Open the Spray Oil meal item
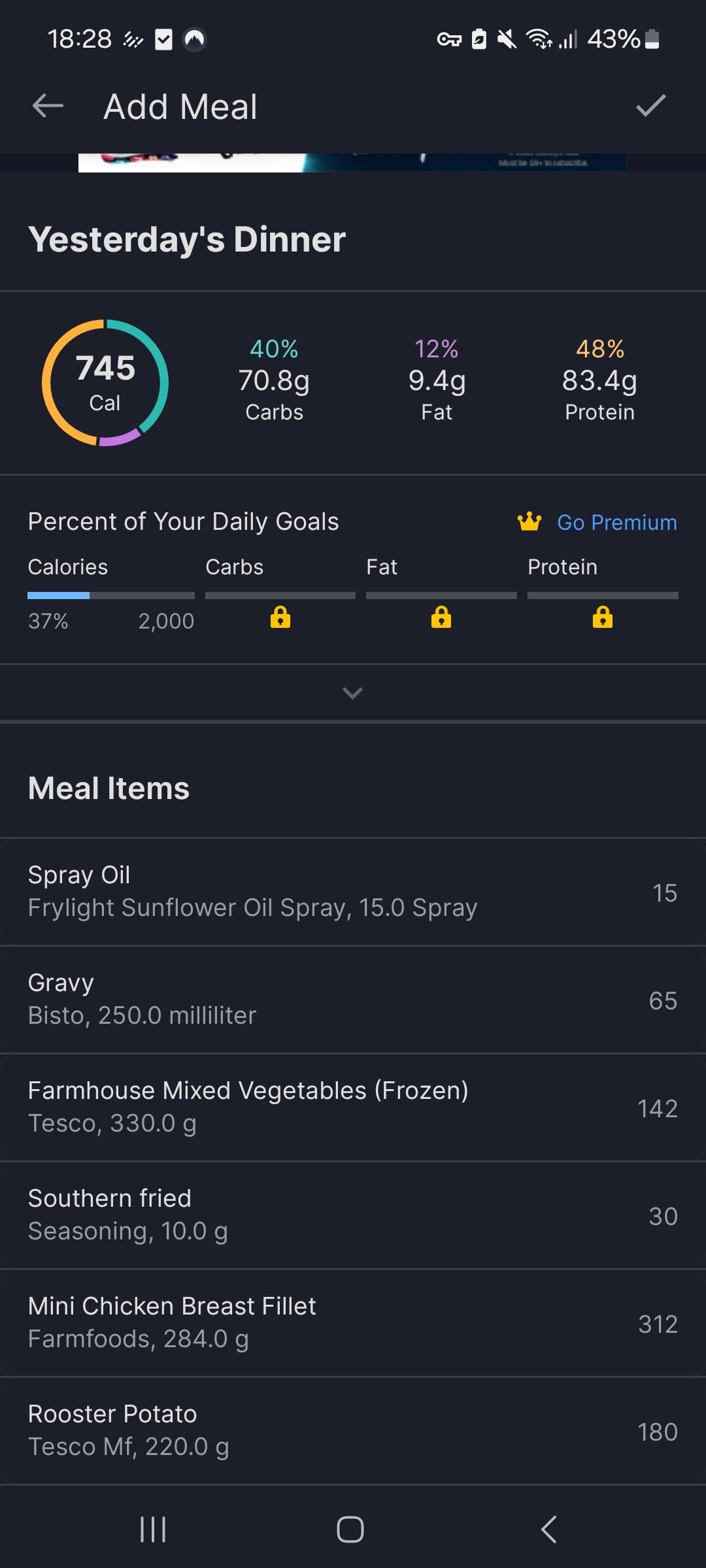This screenshot has width=706, height=1568. 353,892
